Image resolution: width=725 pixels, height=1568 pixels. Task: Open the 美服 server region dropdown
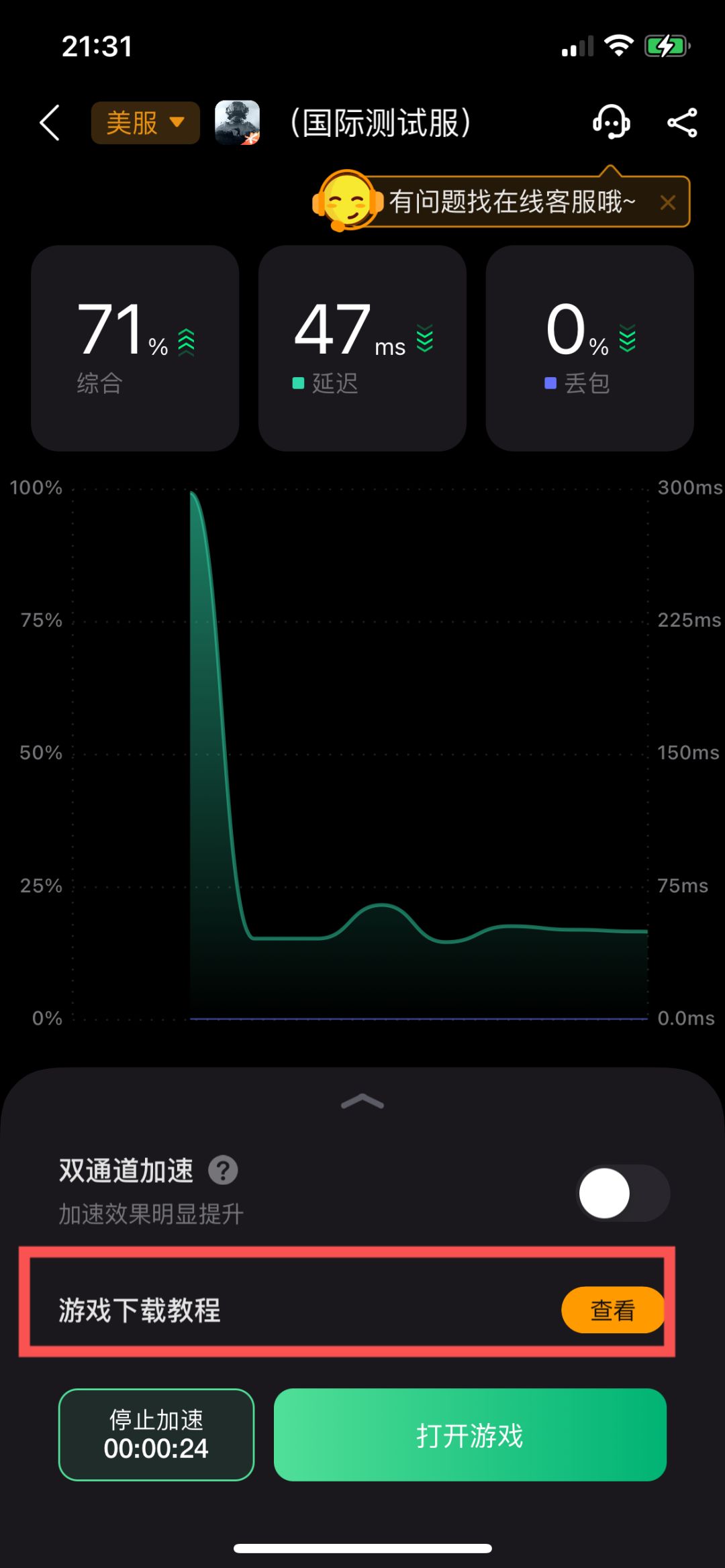click(145, 123)
